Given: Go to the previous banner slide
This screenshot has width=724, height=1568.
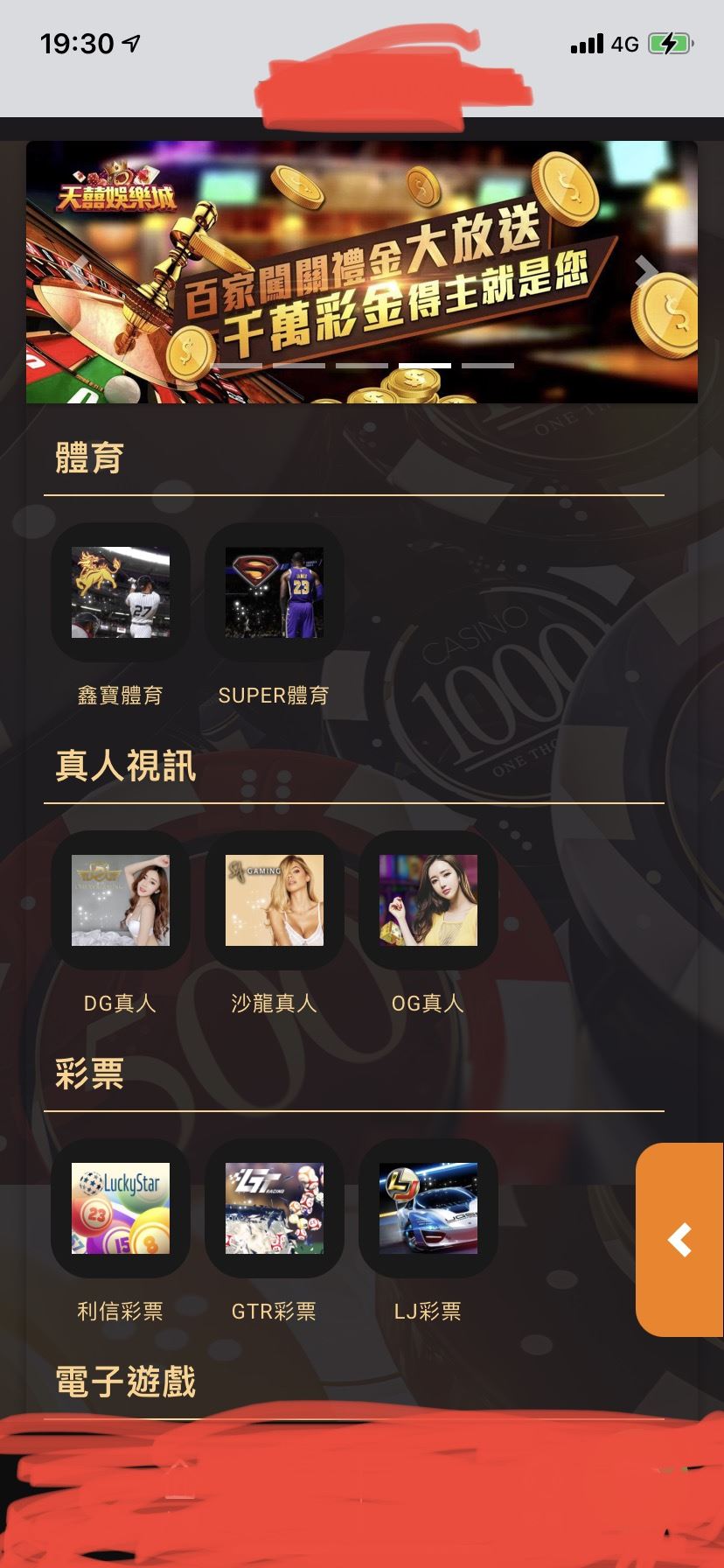Looking at the screenshot, I should [x=80, y=272].
